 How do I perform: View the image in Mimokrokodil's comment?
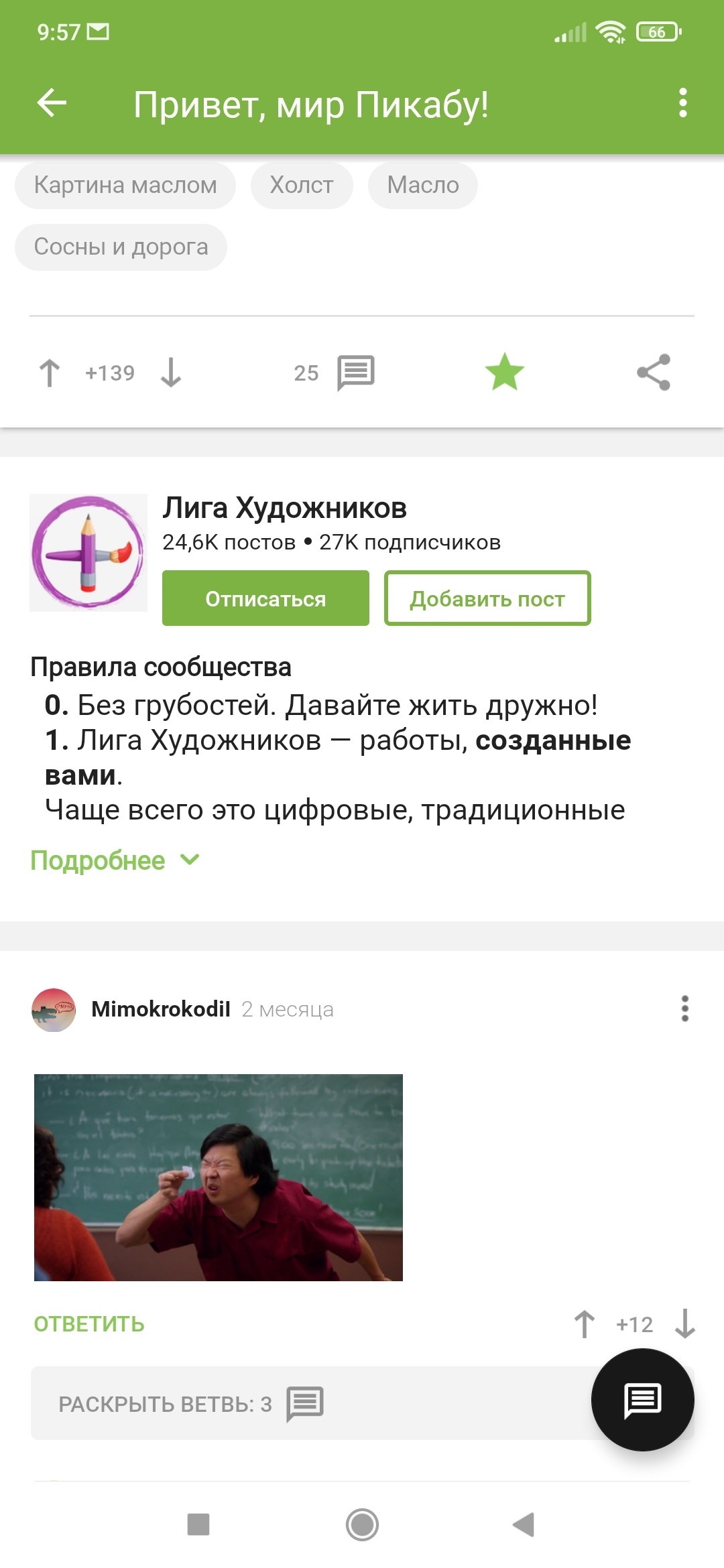pos(219,1177)
